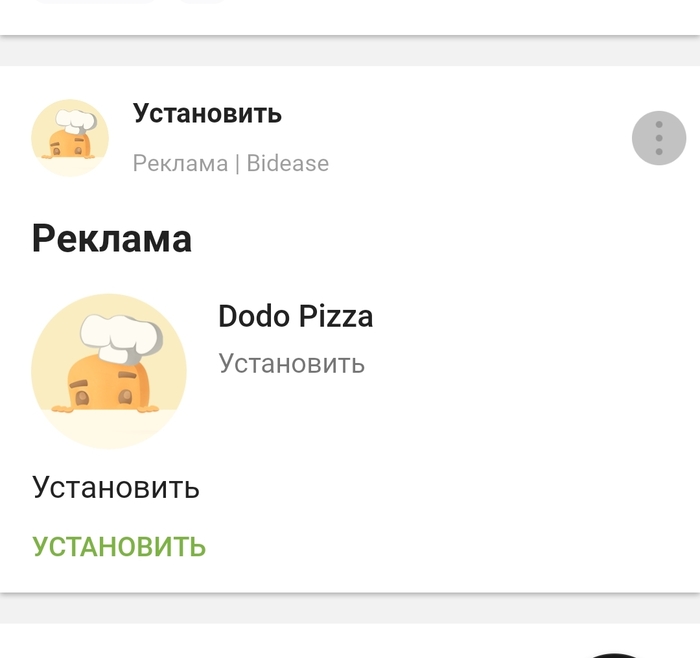Open the Dodo Pizza ad card
Image resolution: width=700 pixels, height=658 pixels.
(295, 317)
